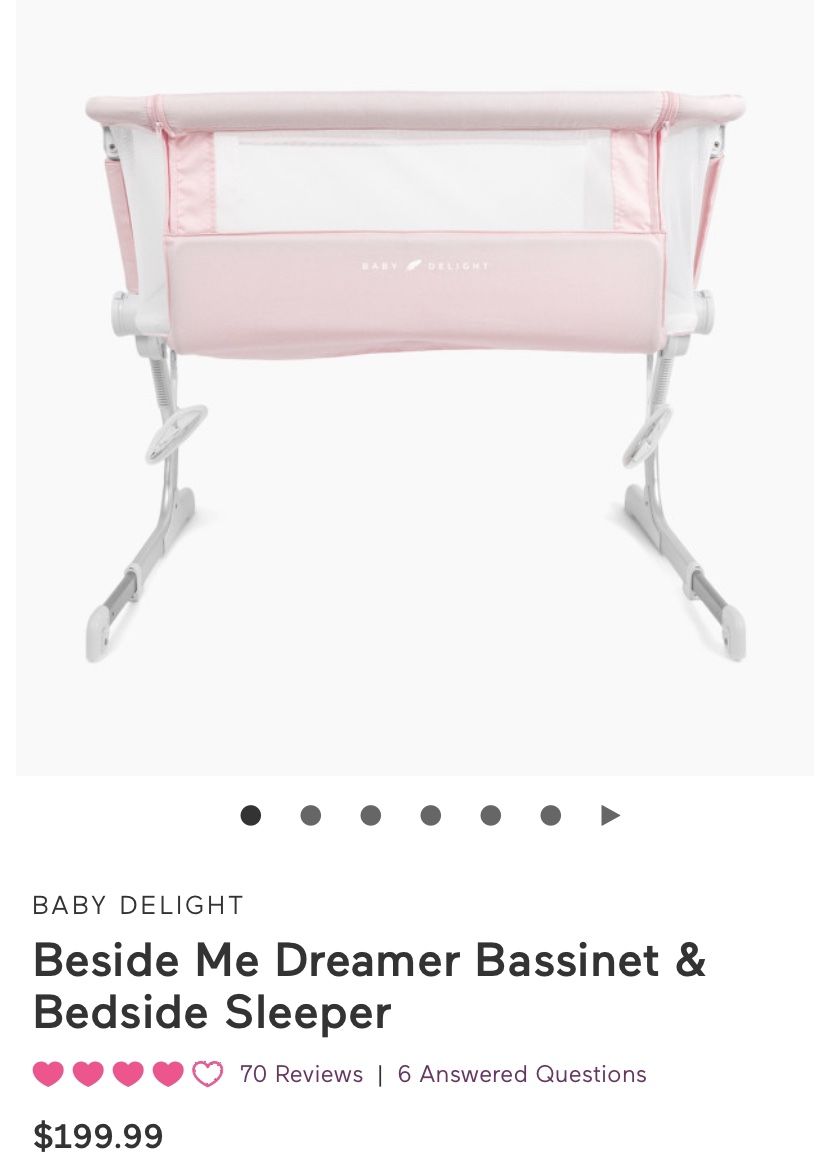The width and height of the screenshot is (828, 1167).
Task: Select the fourth carousel dot
Action: pyautogui.click(x=431, y=816)
